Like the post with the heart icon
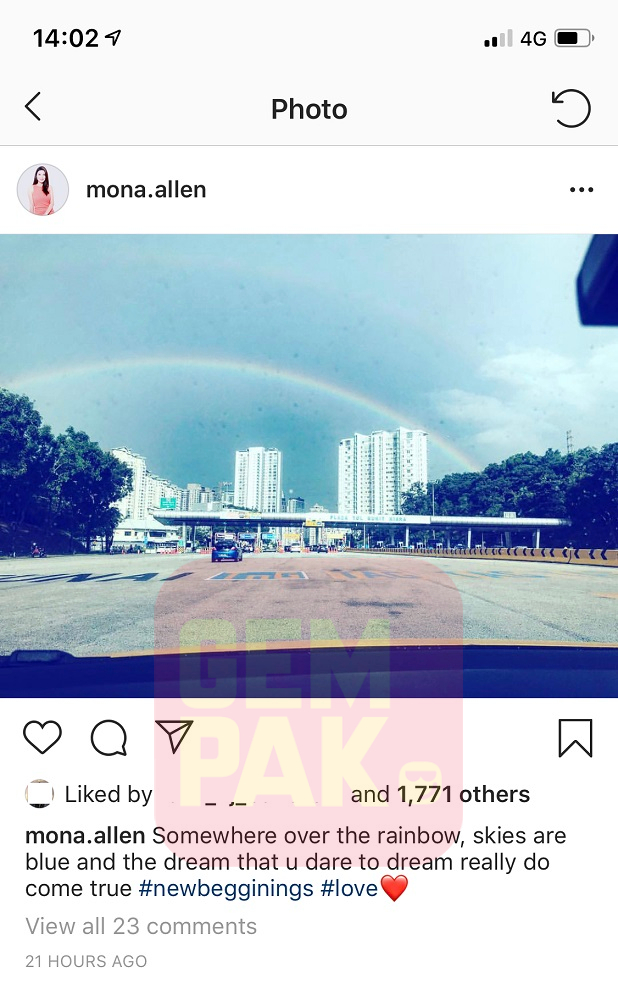The width and height of the screenshot is (618, 1000). (x=42, y=738)
